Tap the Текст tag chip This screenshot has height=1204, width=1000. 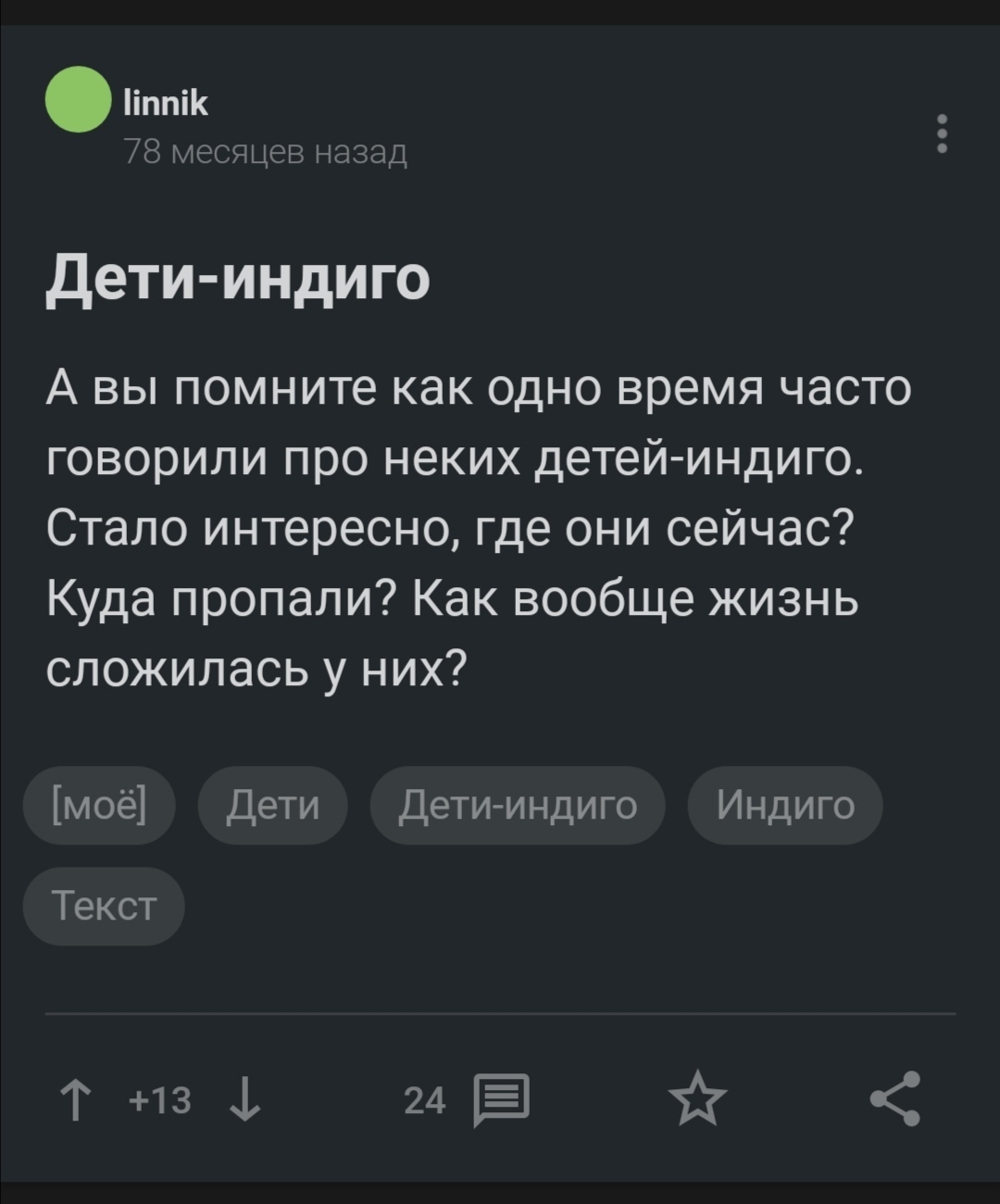[104, 905]
